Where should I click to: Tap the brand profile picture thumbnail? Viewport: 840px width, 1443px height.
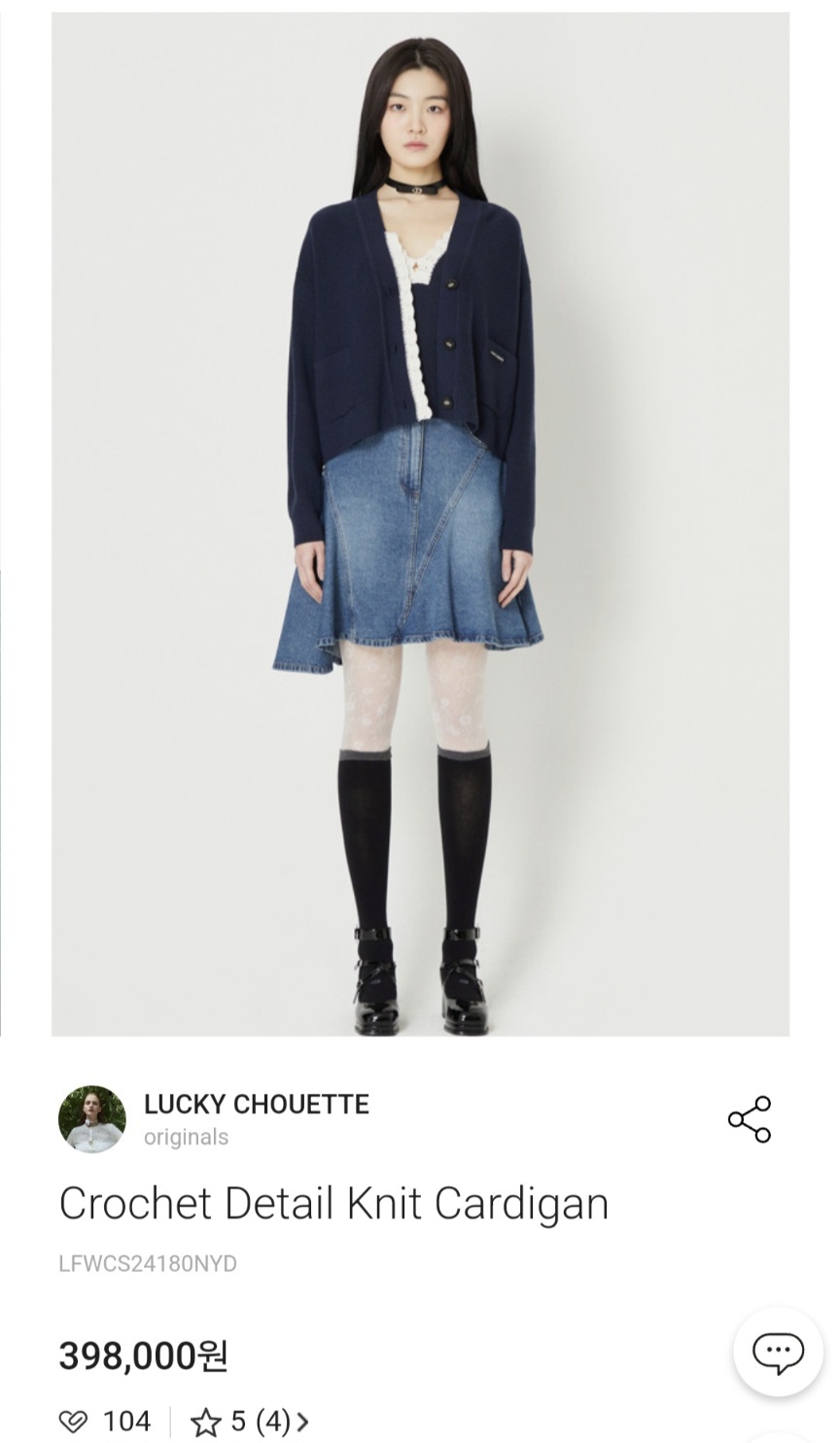tap(94, 1117)
